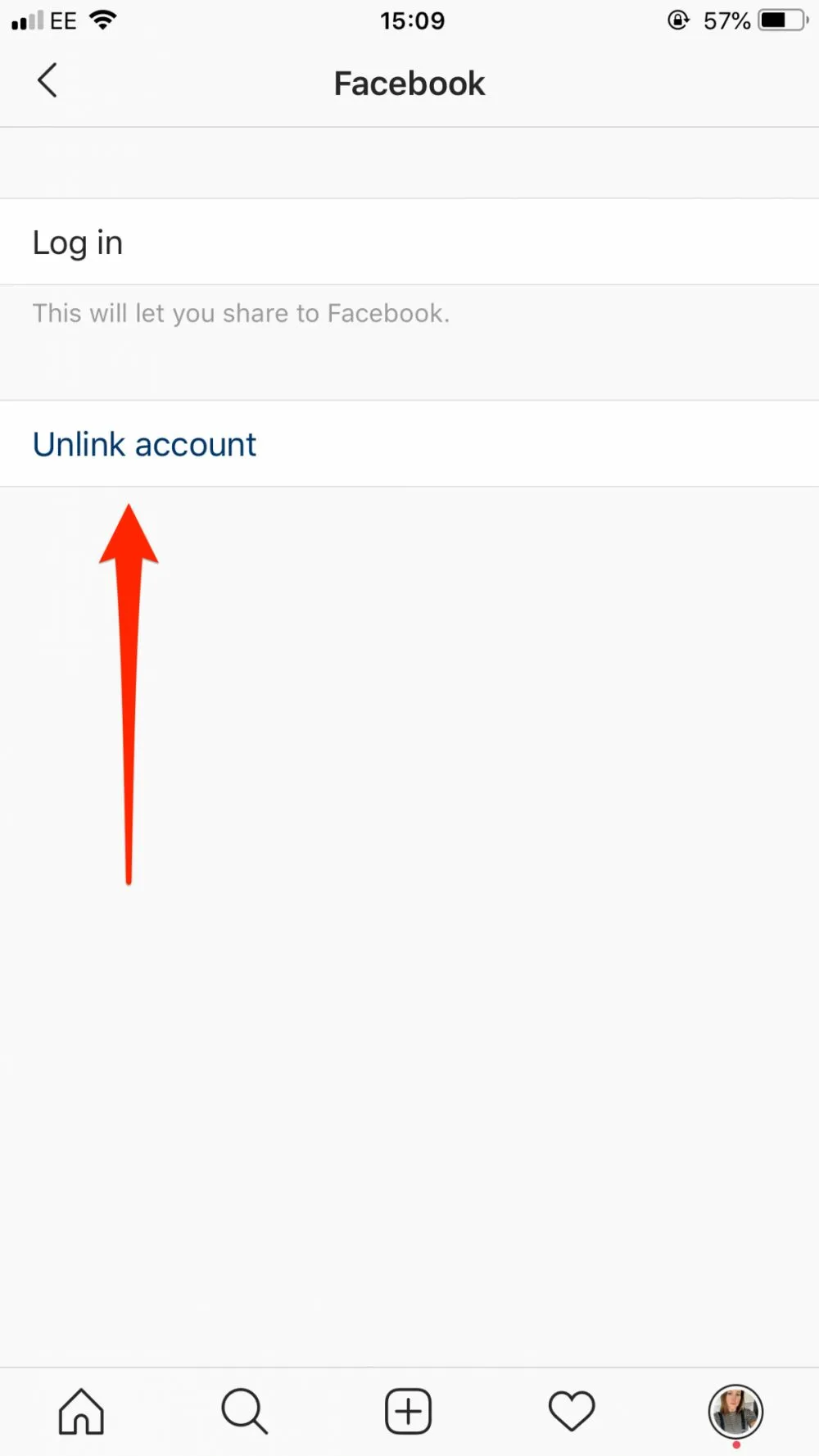Screen dimensions: 819x1456
Task: Go to the profile tab
Action: coord(735,1411)
